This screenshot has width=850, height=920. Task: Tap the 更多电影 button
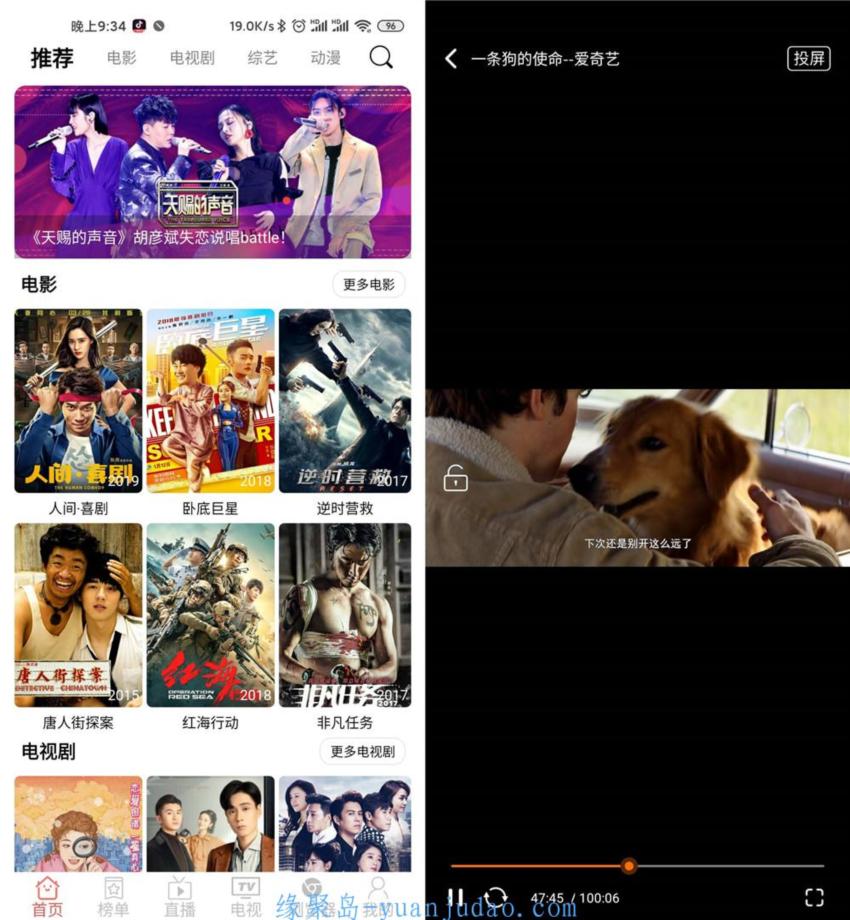368,284
